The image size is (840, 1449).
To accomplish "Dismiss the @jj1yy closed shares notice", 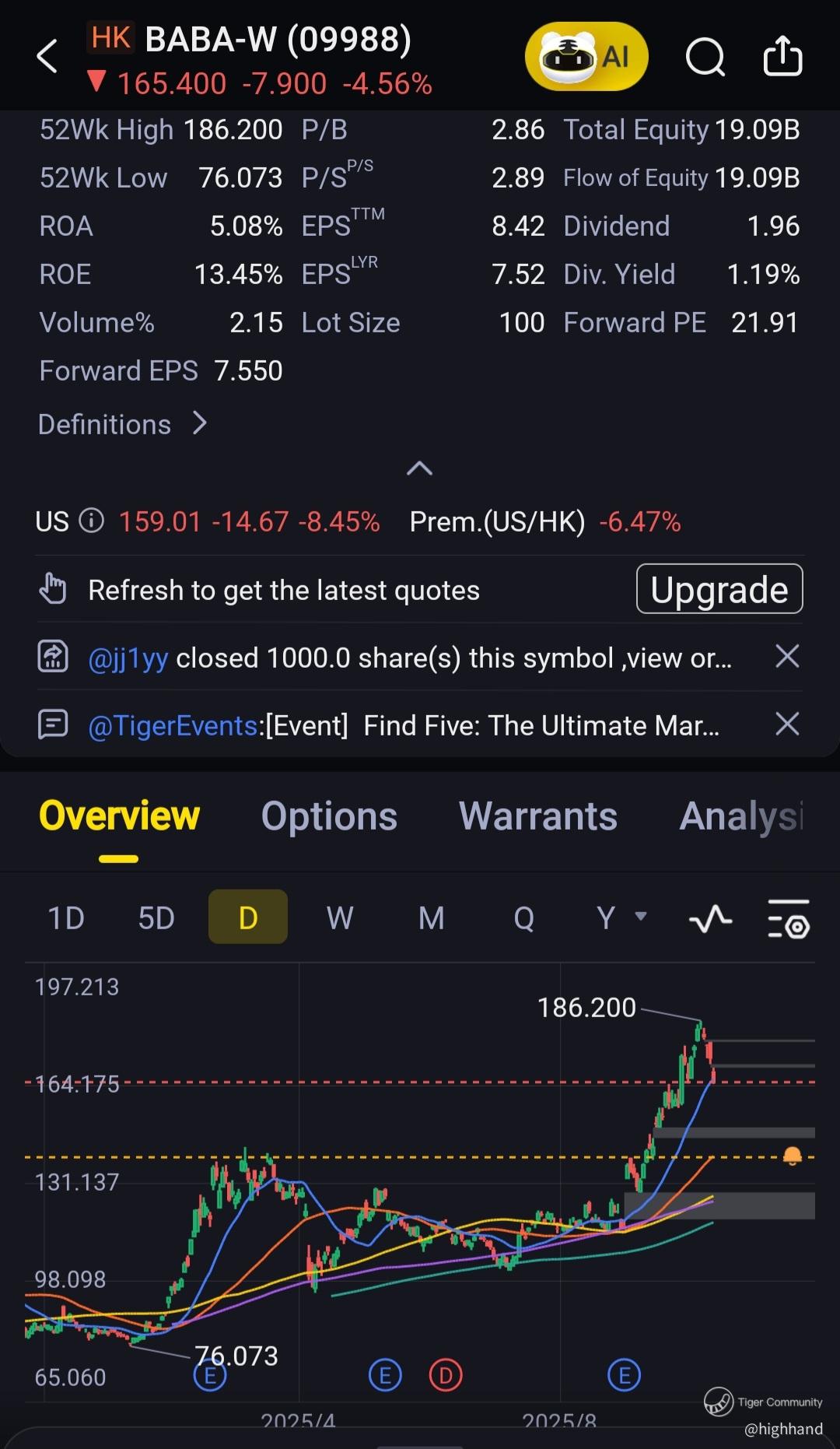I will click(787, 656).
